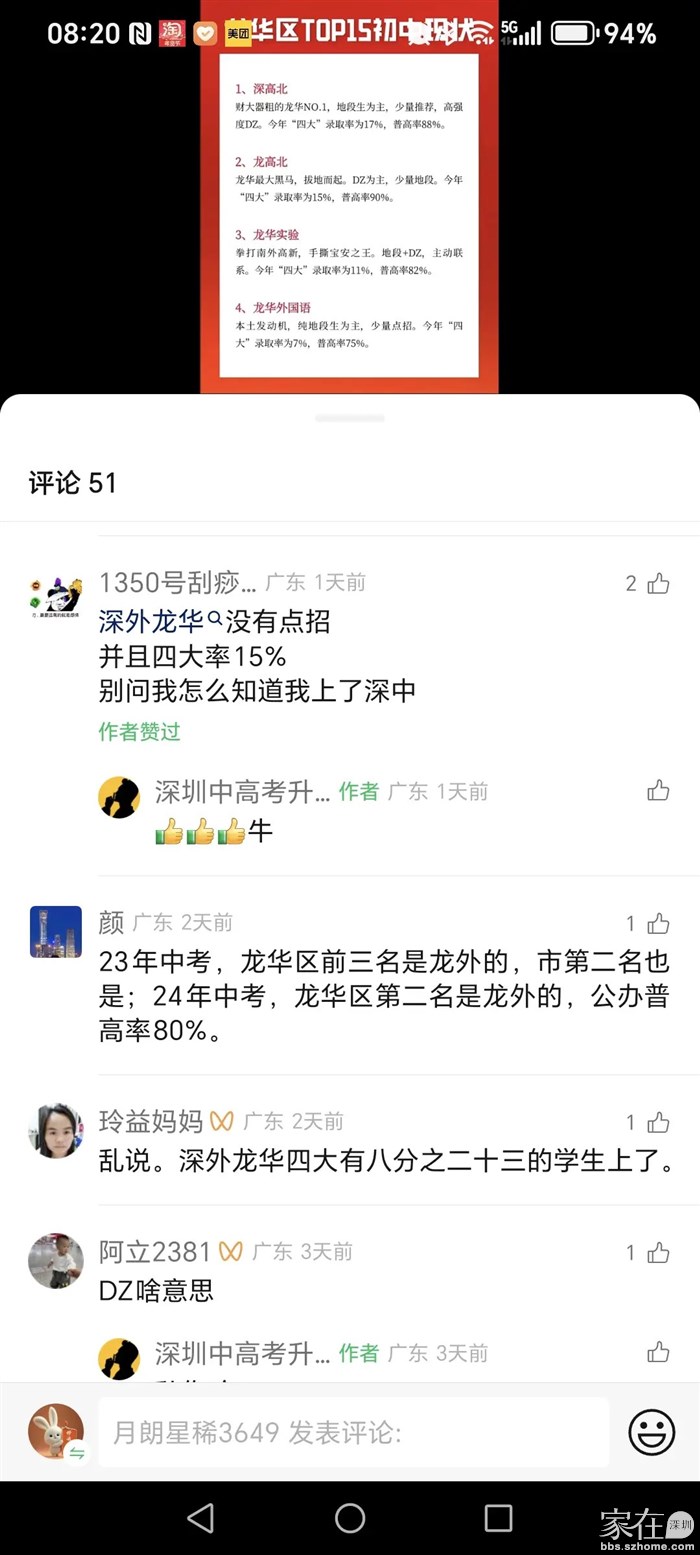Open 颜's profile avatar
Screen dimensions: 700x1555
[55, 932]
